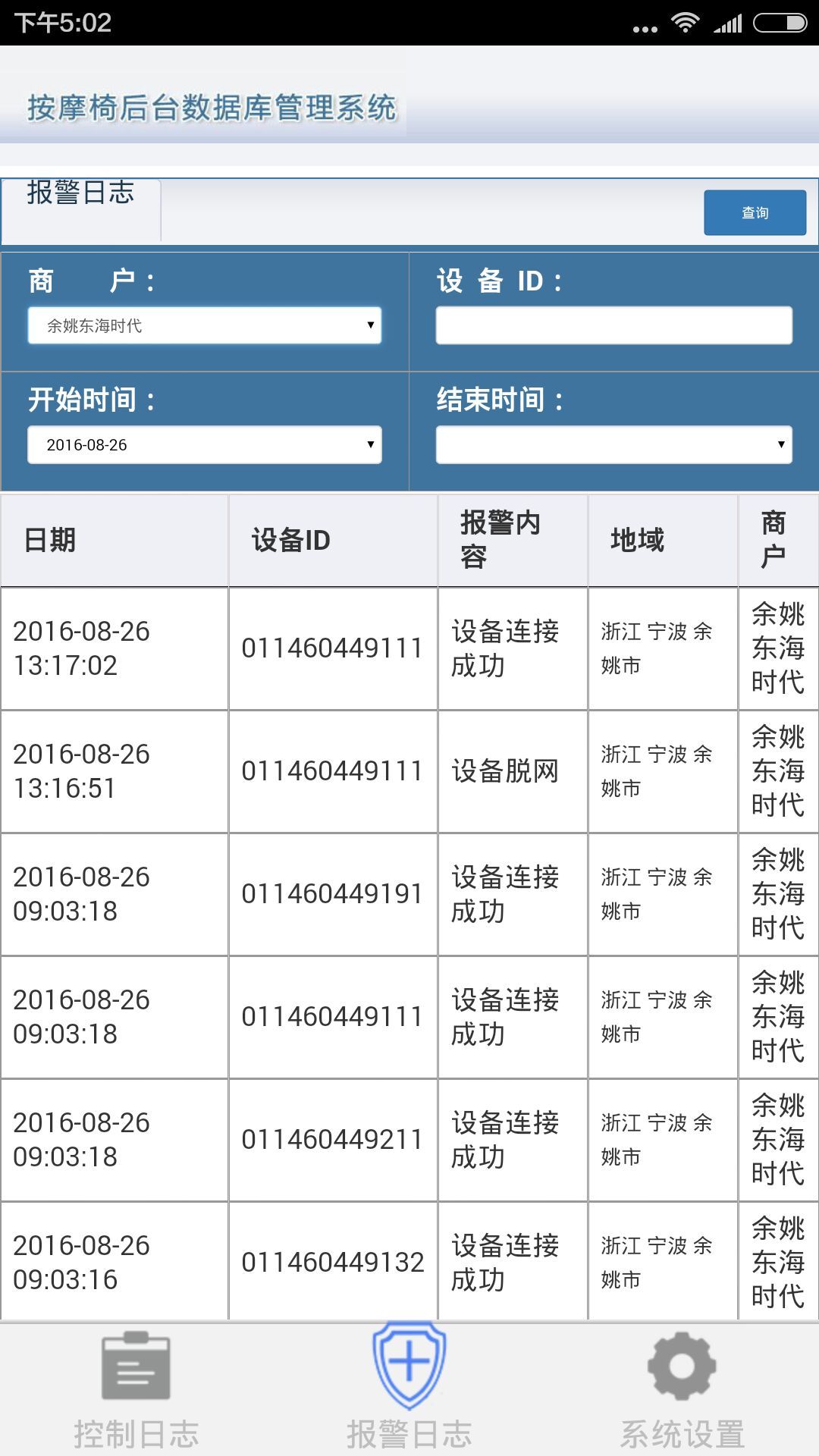The width and height of the screenshot is (819, 1456).
Task: Open the 开始时间 start date picker
Action: (205, 444)
